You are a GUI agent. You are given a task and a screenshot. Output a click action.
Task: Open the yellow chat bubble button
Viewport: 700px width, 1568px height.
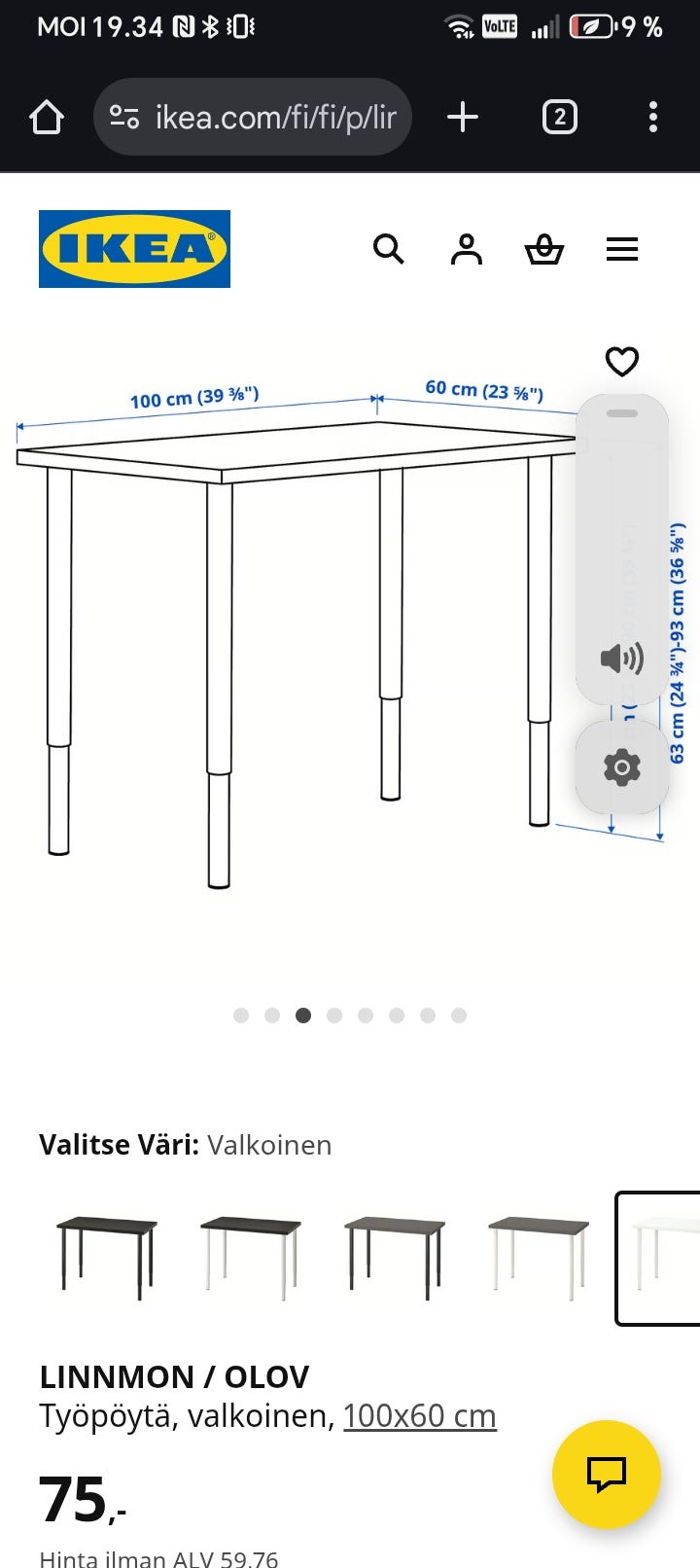607,1474
